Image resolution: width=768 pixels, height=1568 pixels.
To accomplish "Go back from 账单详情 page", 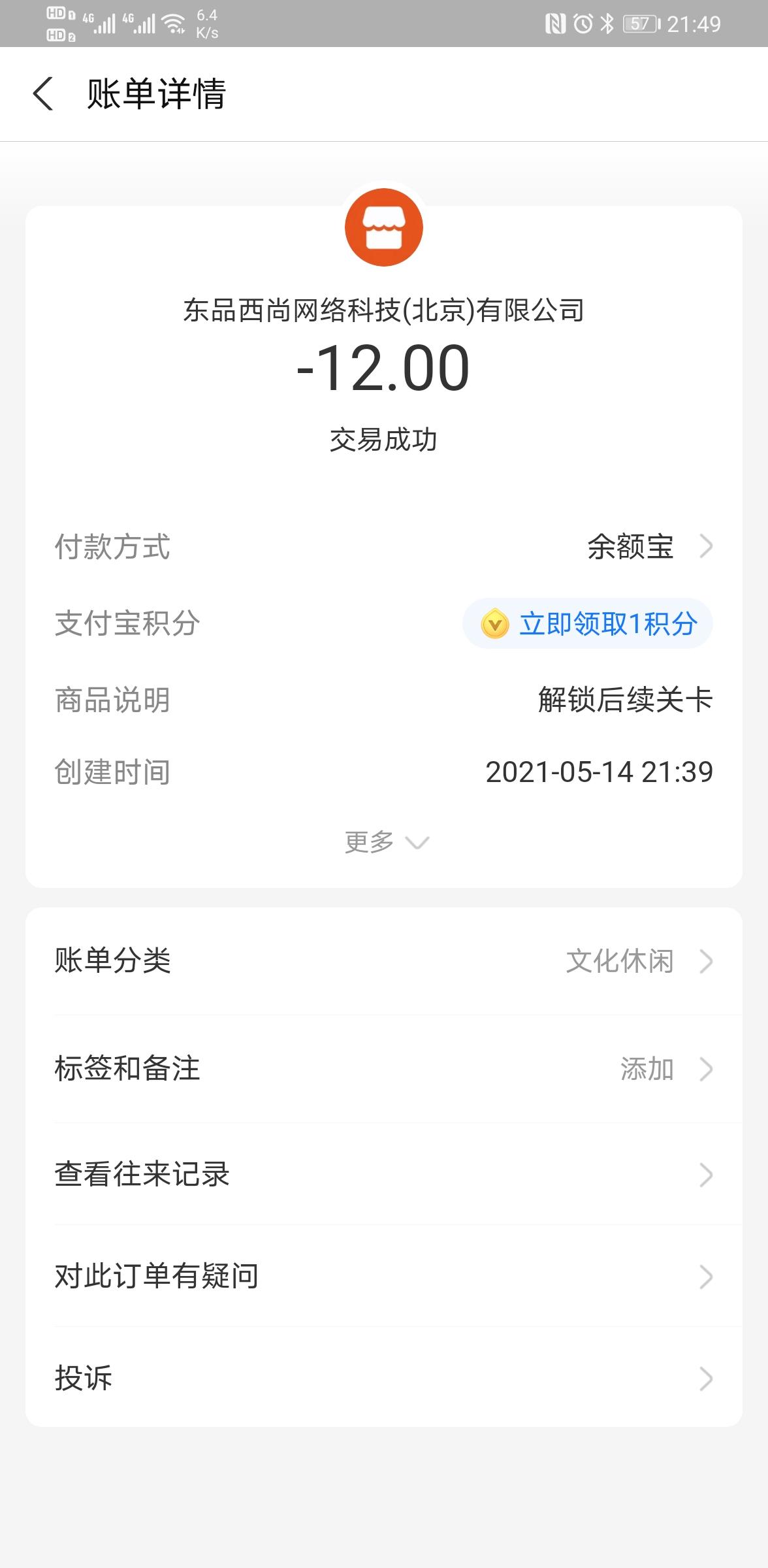I will (x=43, y=93).
